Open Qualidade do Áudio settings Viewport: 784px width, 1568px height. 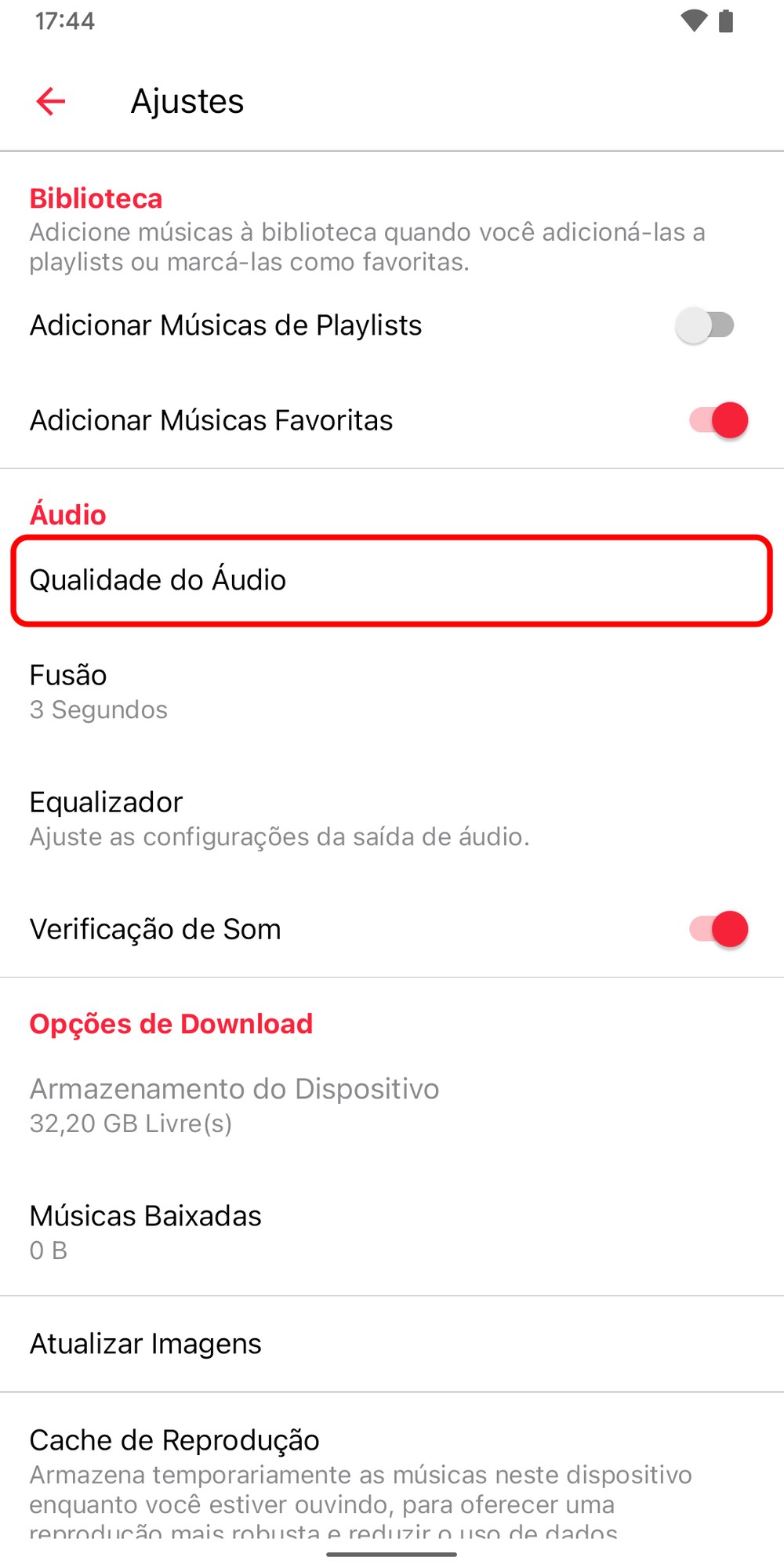[x=392, y=581]
